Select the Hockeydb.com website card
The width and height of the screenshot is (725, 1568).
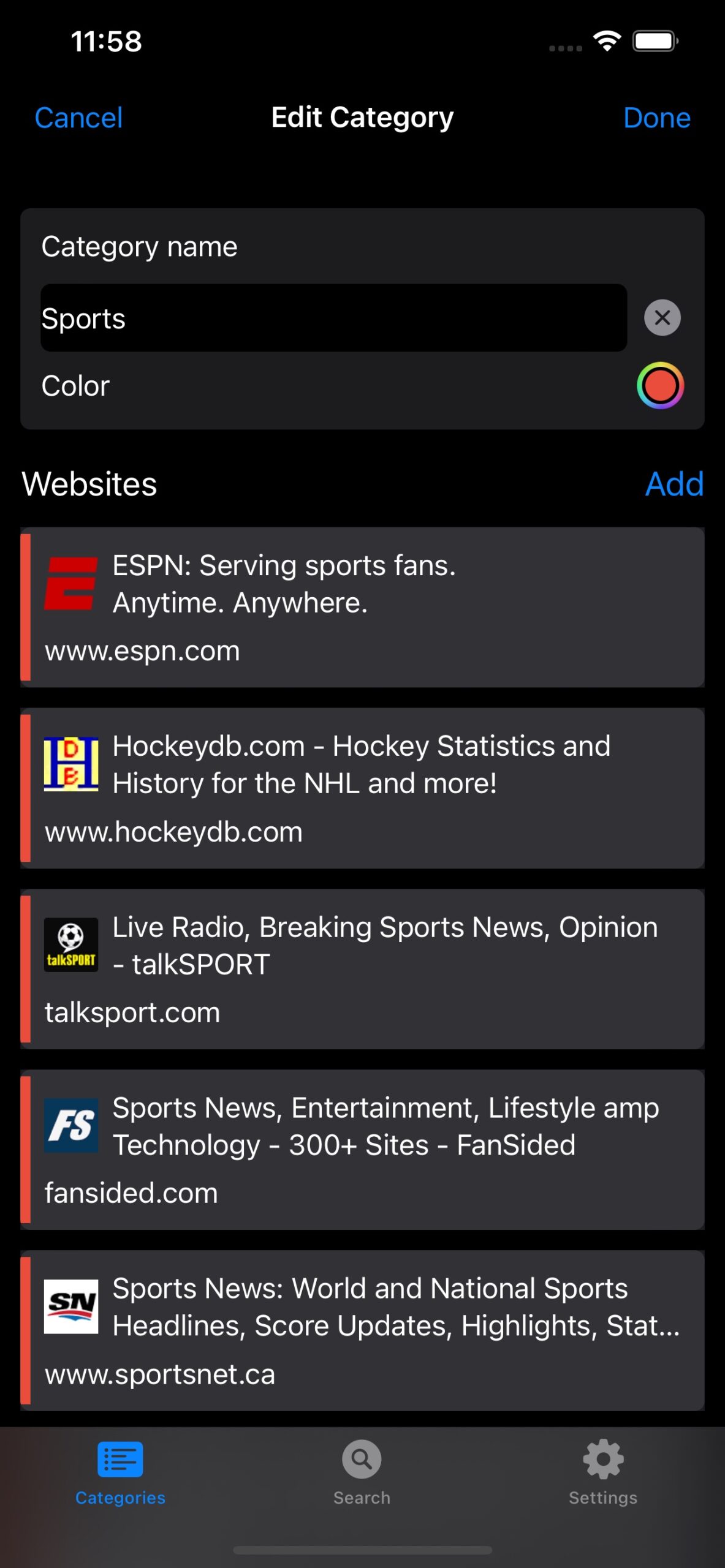click(x=362, y=788)
